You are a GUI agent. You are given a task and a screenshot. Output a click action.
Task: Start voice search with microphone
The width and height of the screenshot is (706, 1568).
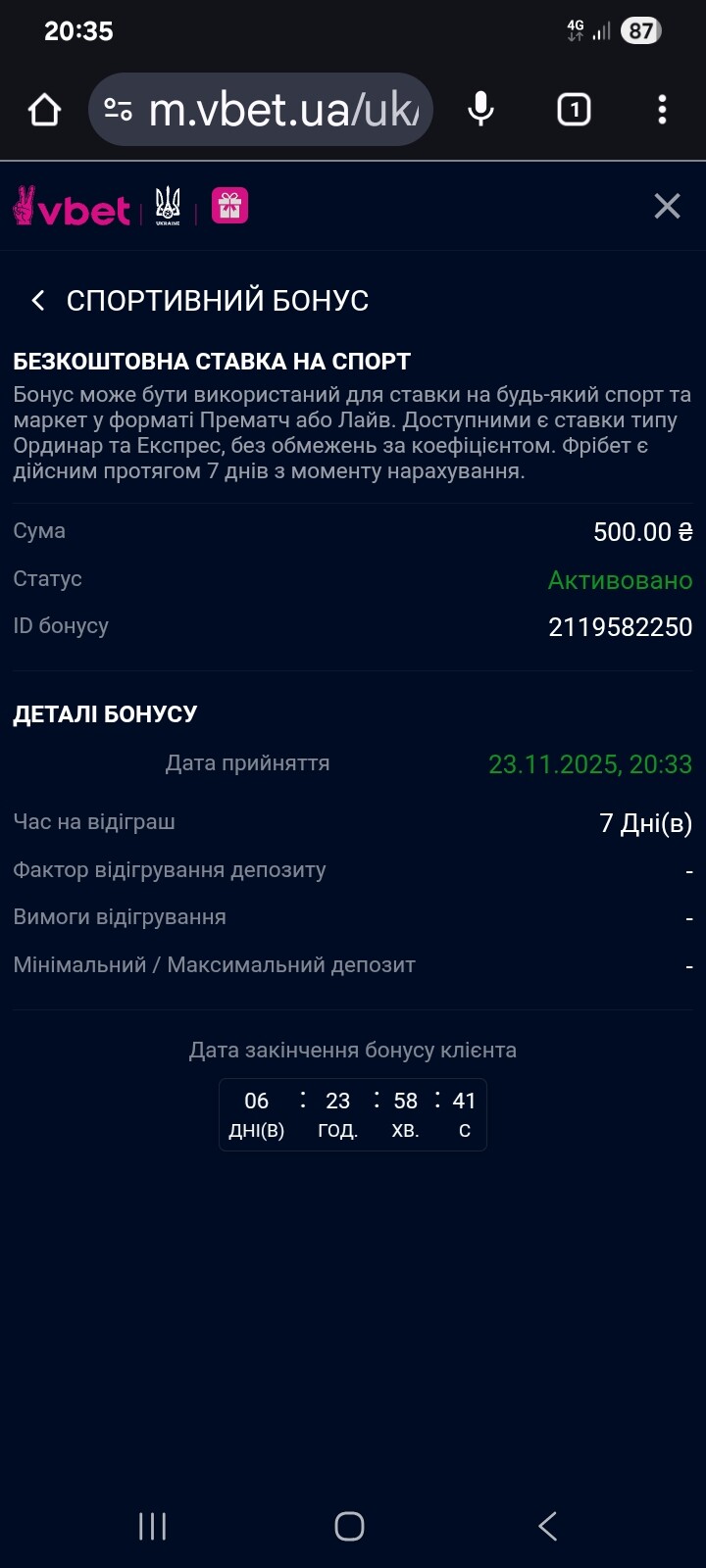coord(480,110)
